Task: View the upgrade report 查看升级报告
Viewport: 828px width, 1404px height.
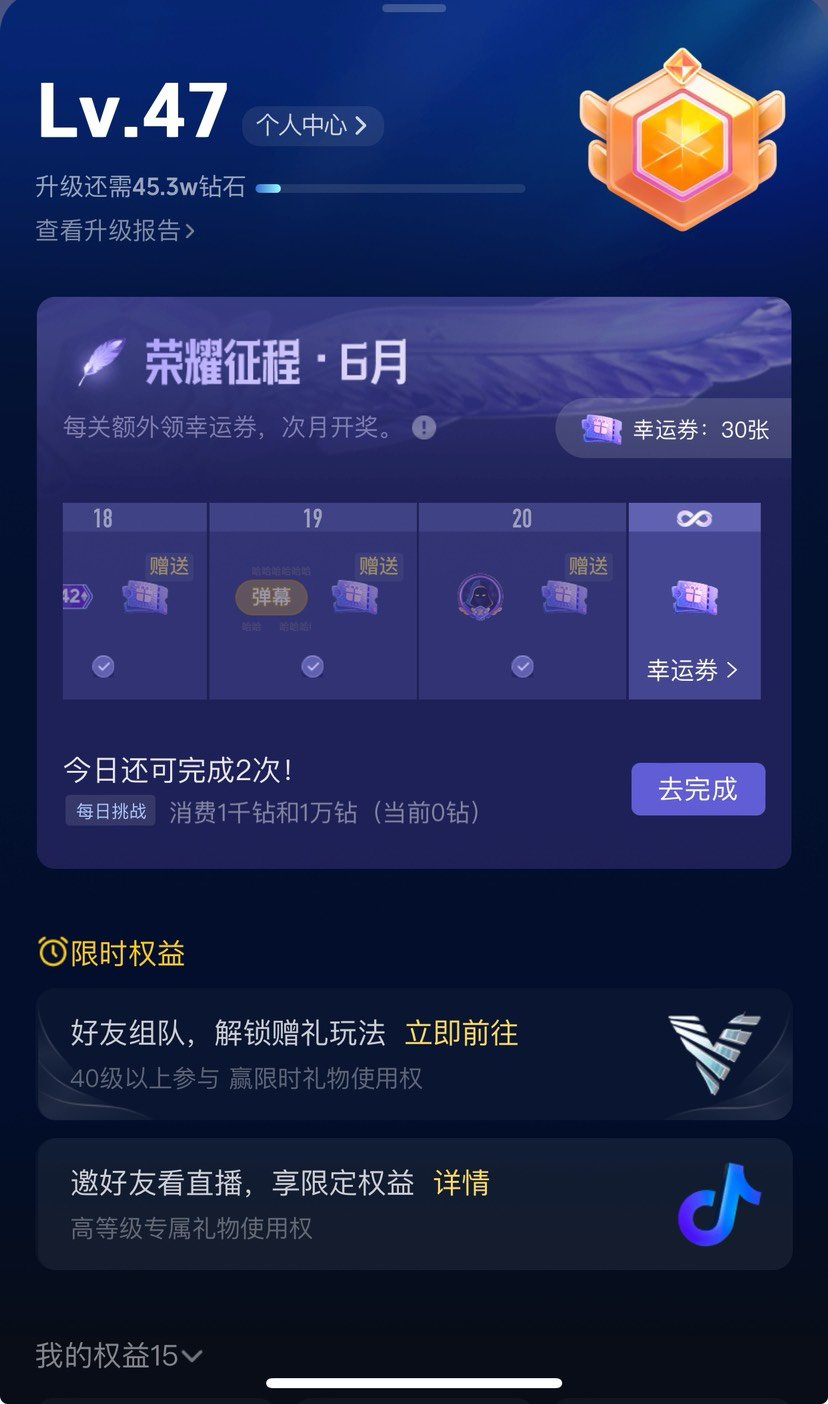Action: coord(115,231)
